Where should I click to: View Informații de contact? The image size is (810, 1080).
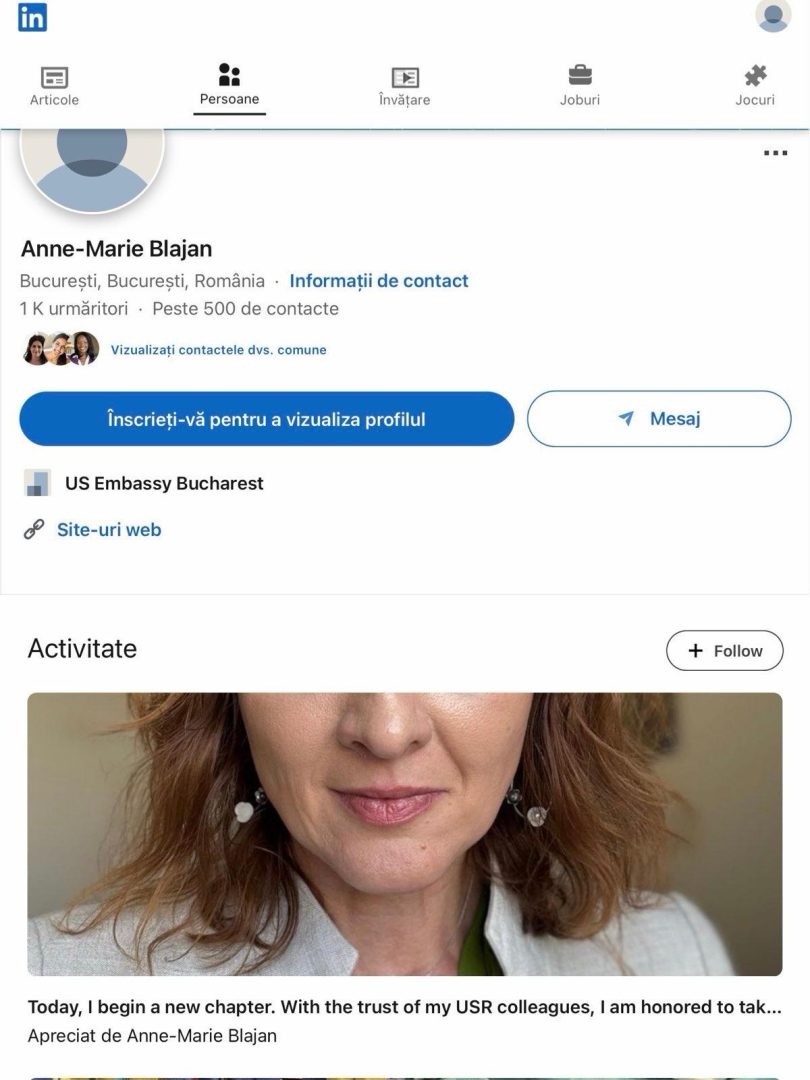click(x=379, y=281)
